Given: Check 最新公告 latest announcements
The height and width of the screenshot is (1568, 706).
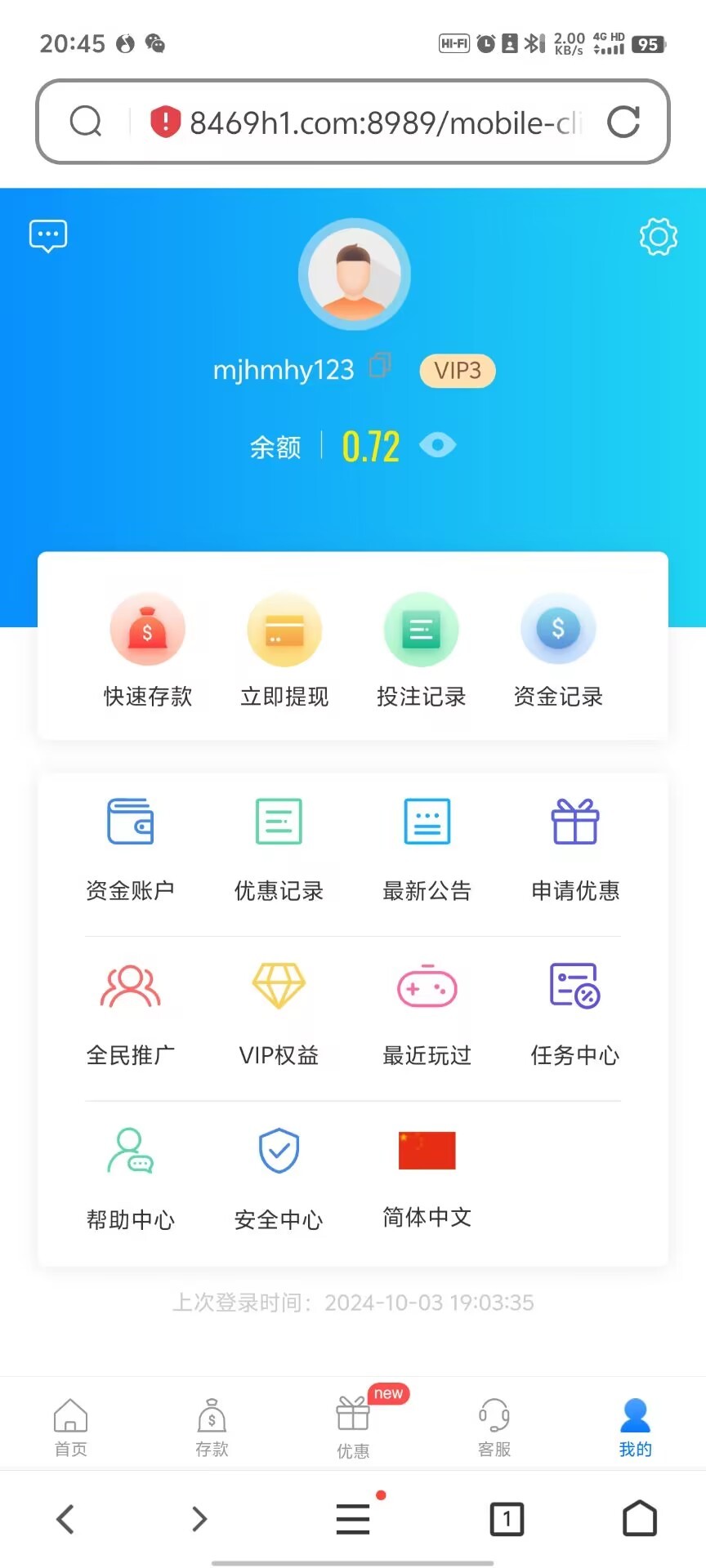Looking at the screenshot, I should [x=427, y=848].
